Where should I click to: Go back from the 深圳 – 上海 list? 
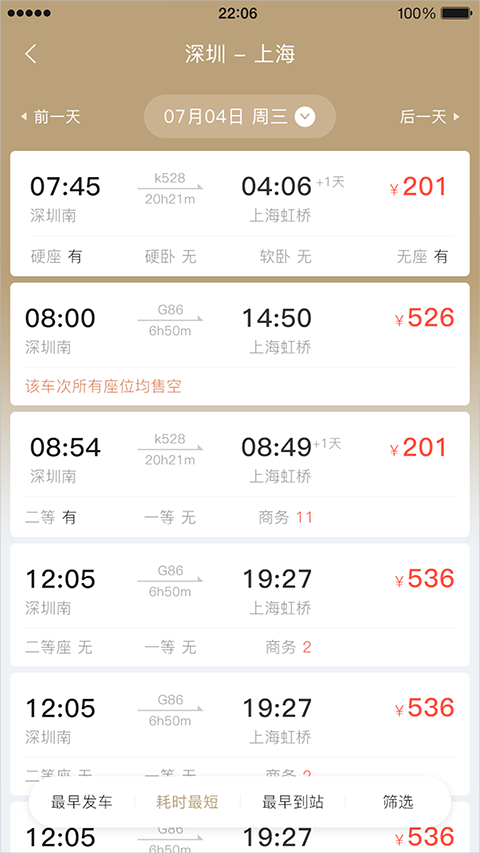click(31, 54)
